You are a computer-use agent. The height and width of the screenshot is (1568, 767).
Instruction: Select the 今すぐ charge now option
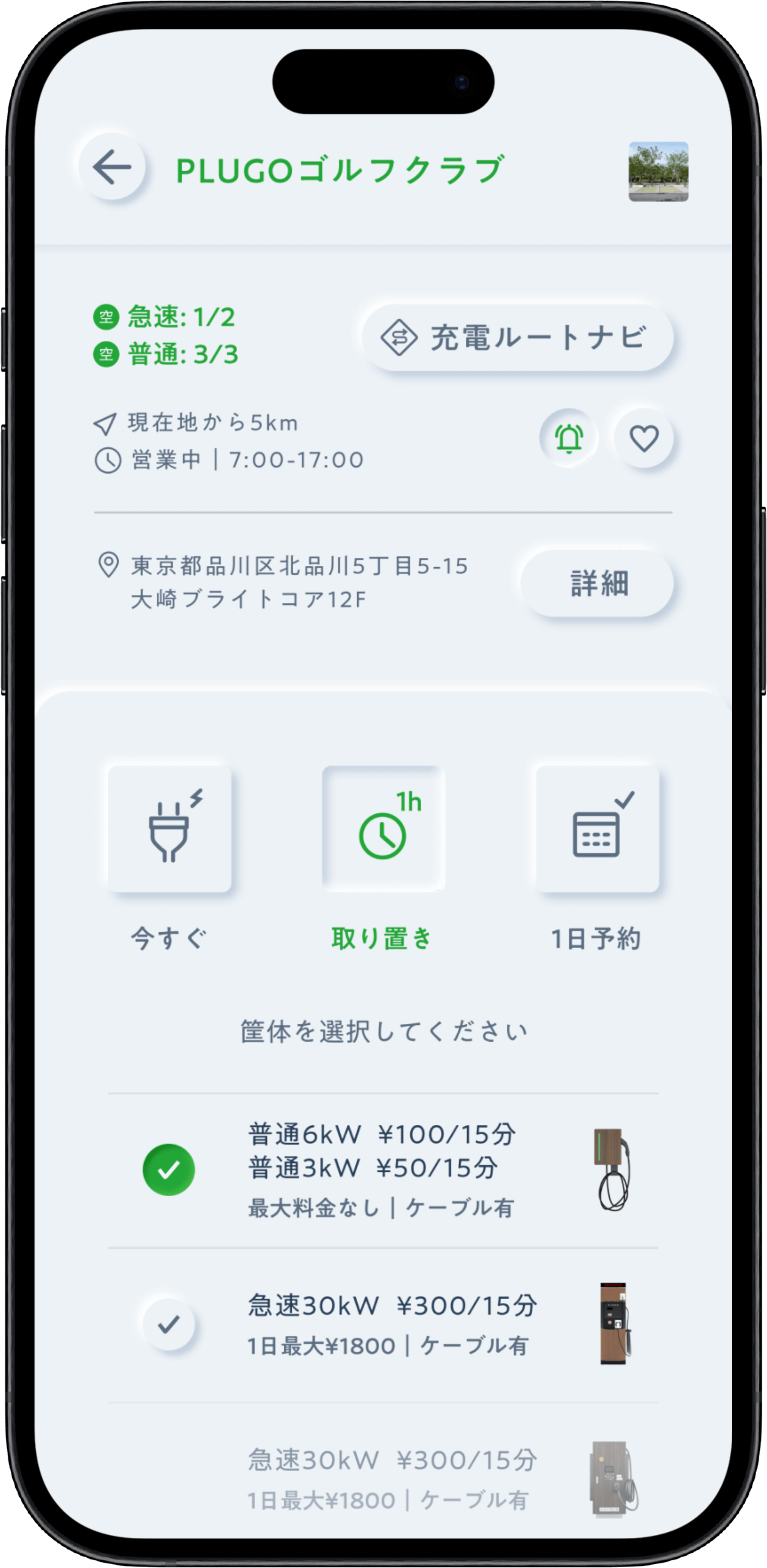pyautogui.click(x=170, y=829)
